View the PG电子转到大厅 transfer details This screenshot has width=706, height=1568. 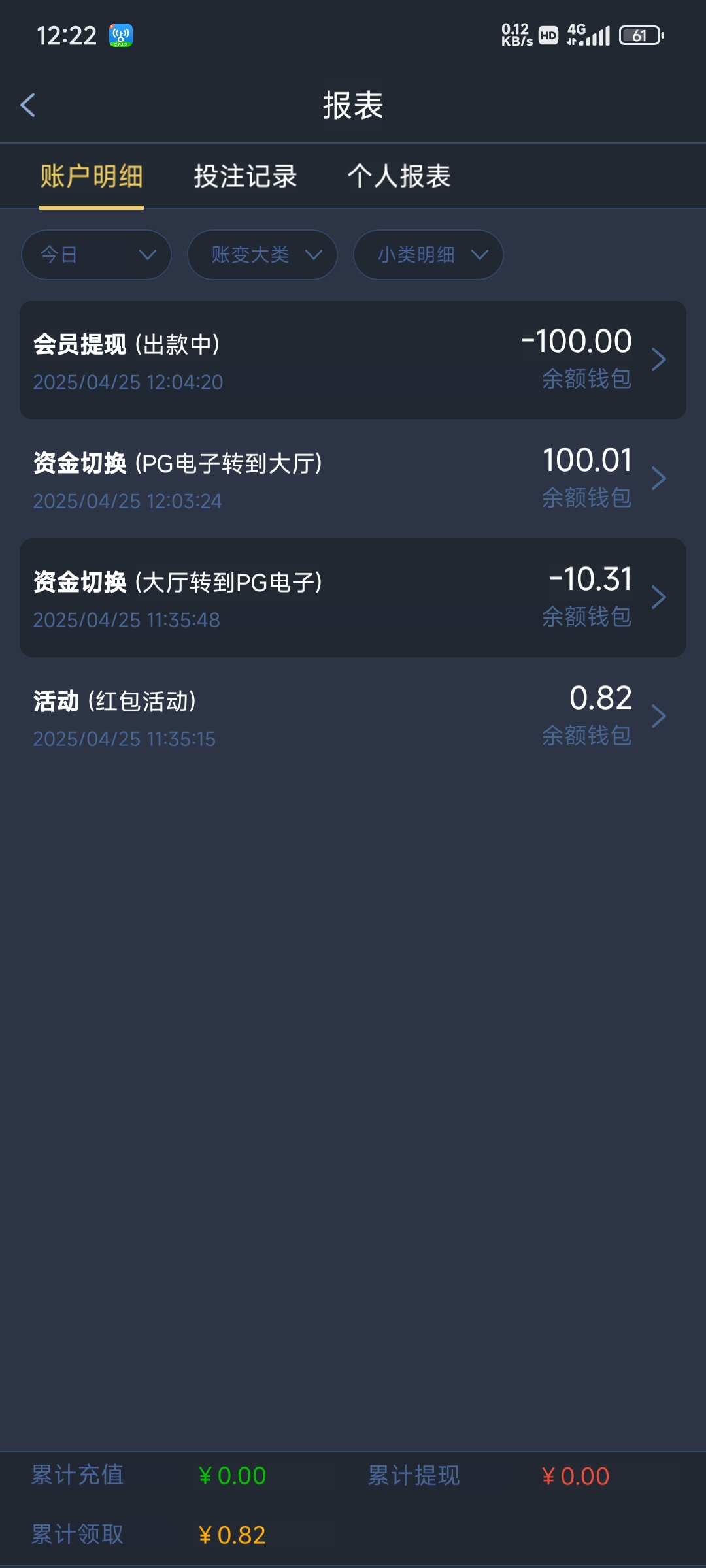[353, 479]
